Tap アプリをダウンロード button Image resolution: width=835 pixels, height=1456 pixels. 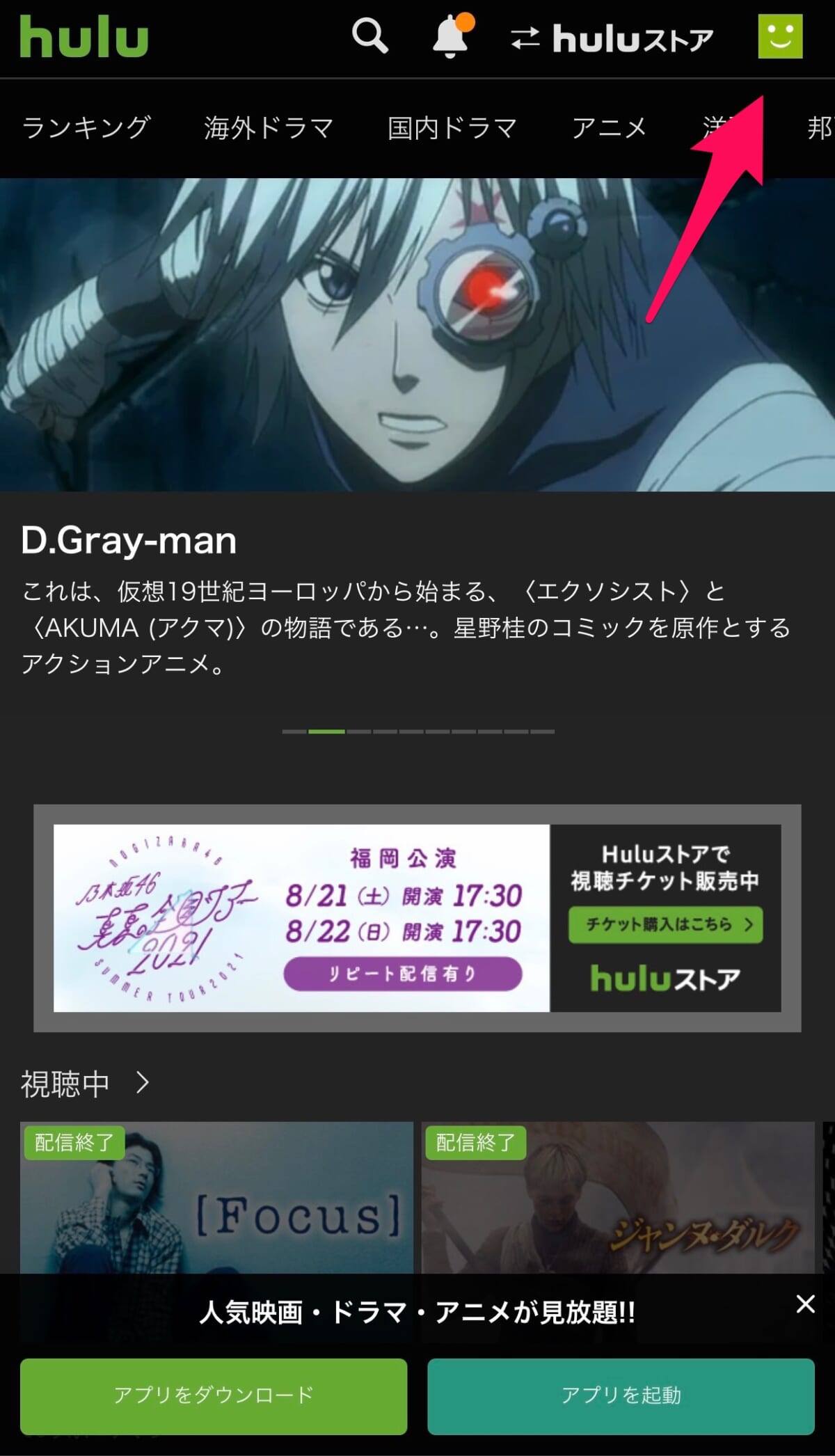pyautogui.click(x=214, y=1395)
